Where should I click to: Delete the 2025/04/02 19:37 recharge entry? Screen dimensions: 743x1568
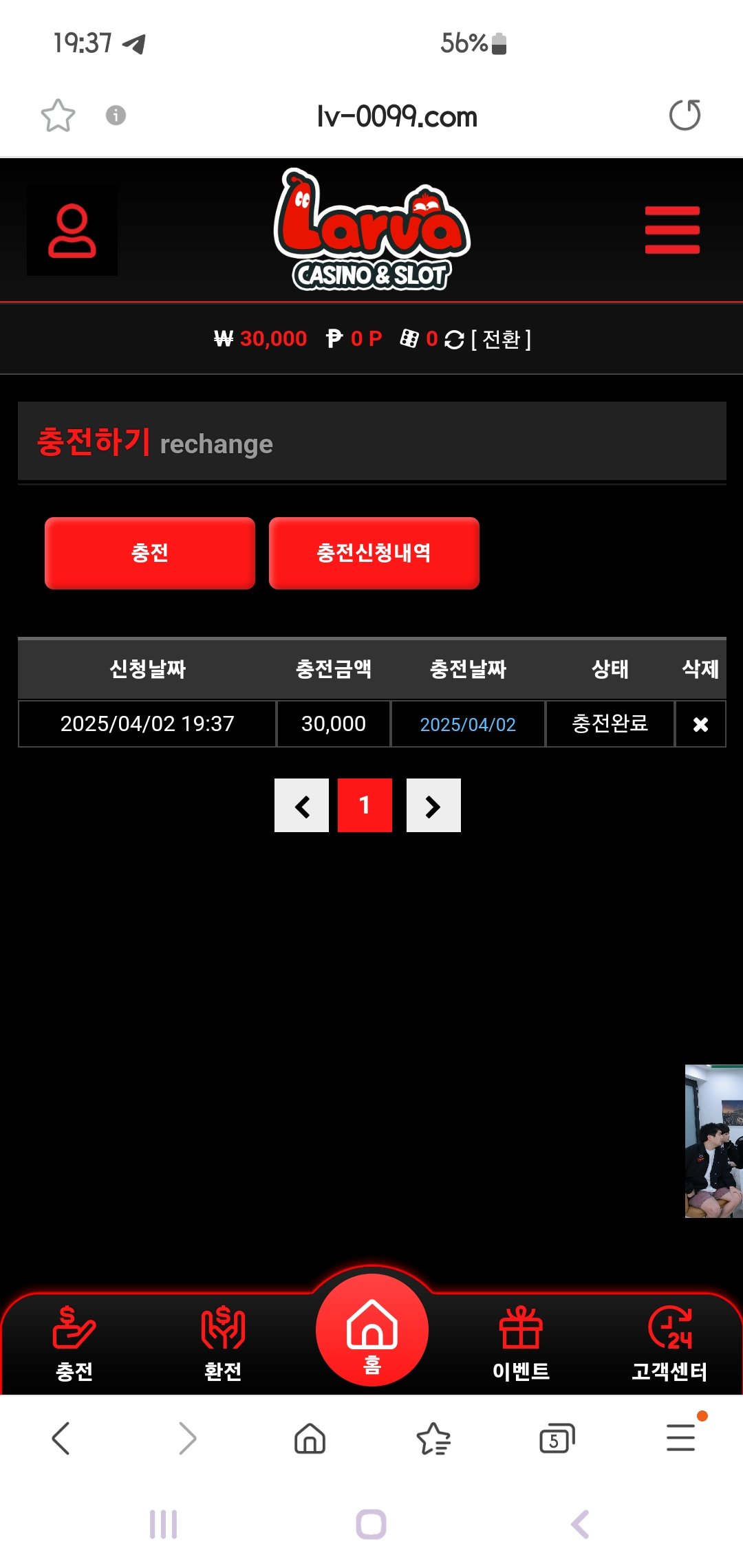click(700, 724)
